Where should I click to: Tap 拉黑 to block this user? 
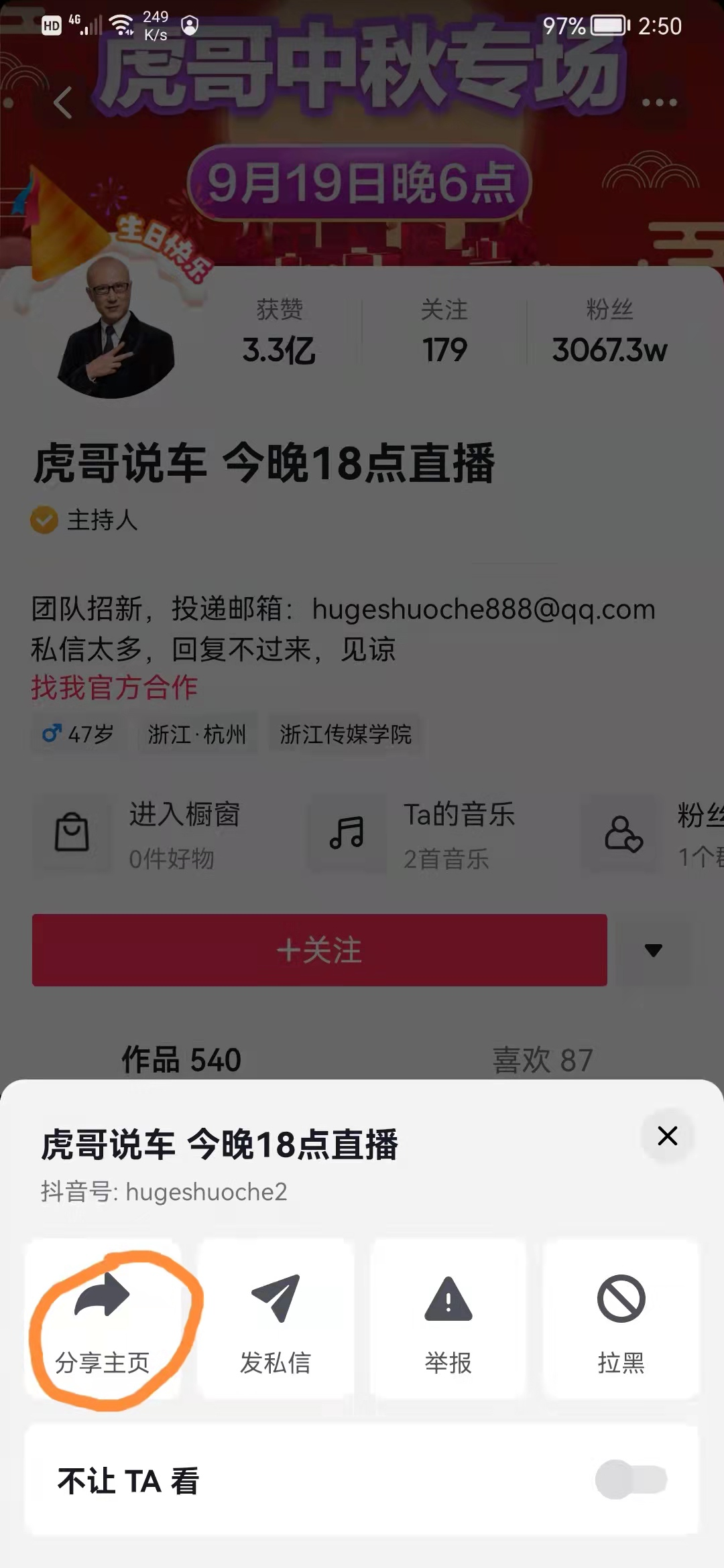click(x=621, y=1319)
